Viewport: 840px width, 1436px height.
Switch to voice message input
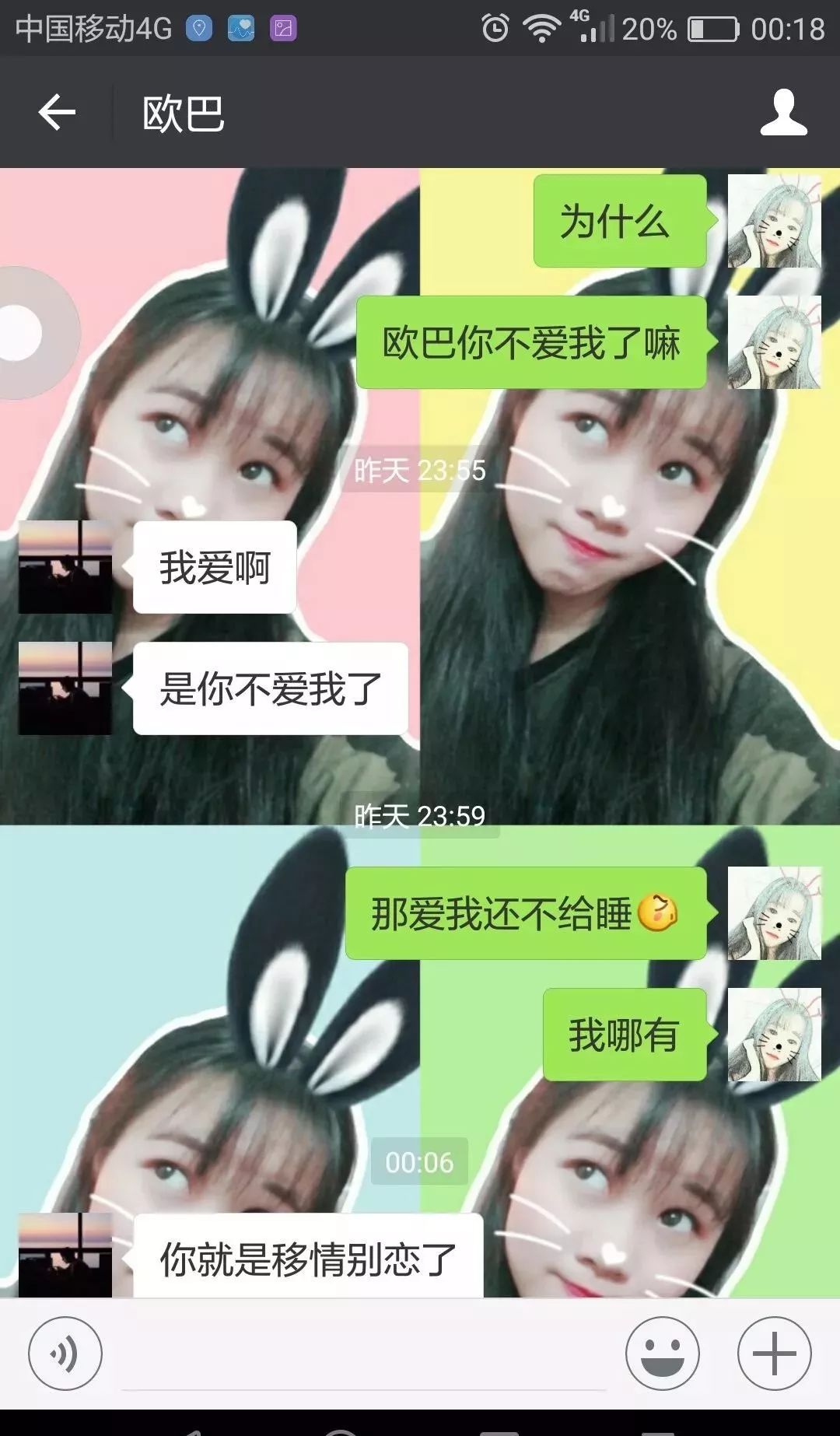[x=65, y=1353]
